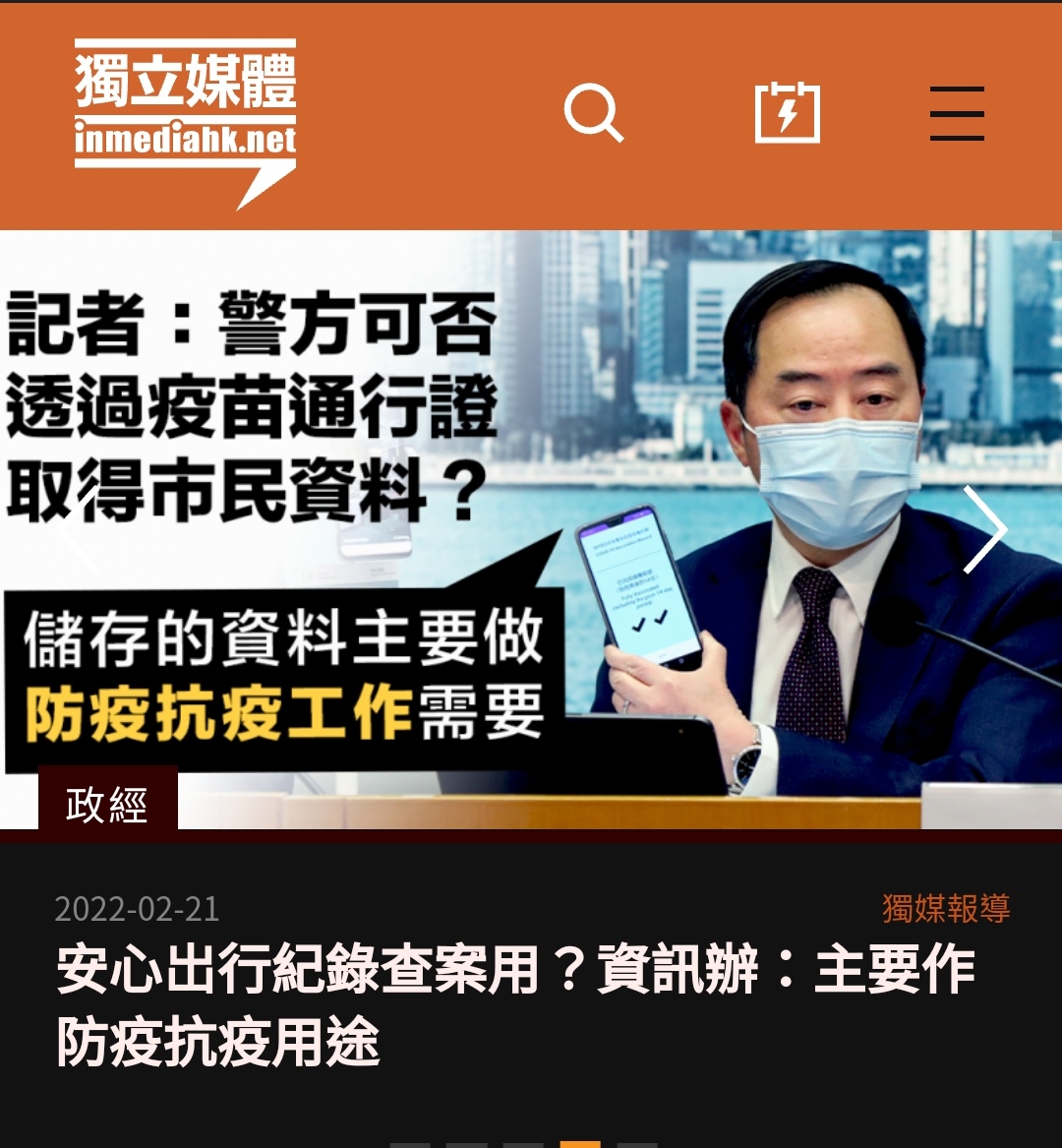The image size is (1062, 1148).
Task: Open the search icon in header
Action: 594,114
